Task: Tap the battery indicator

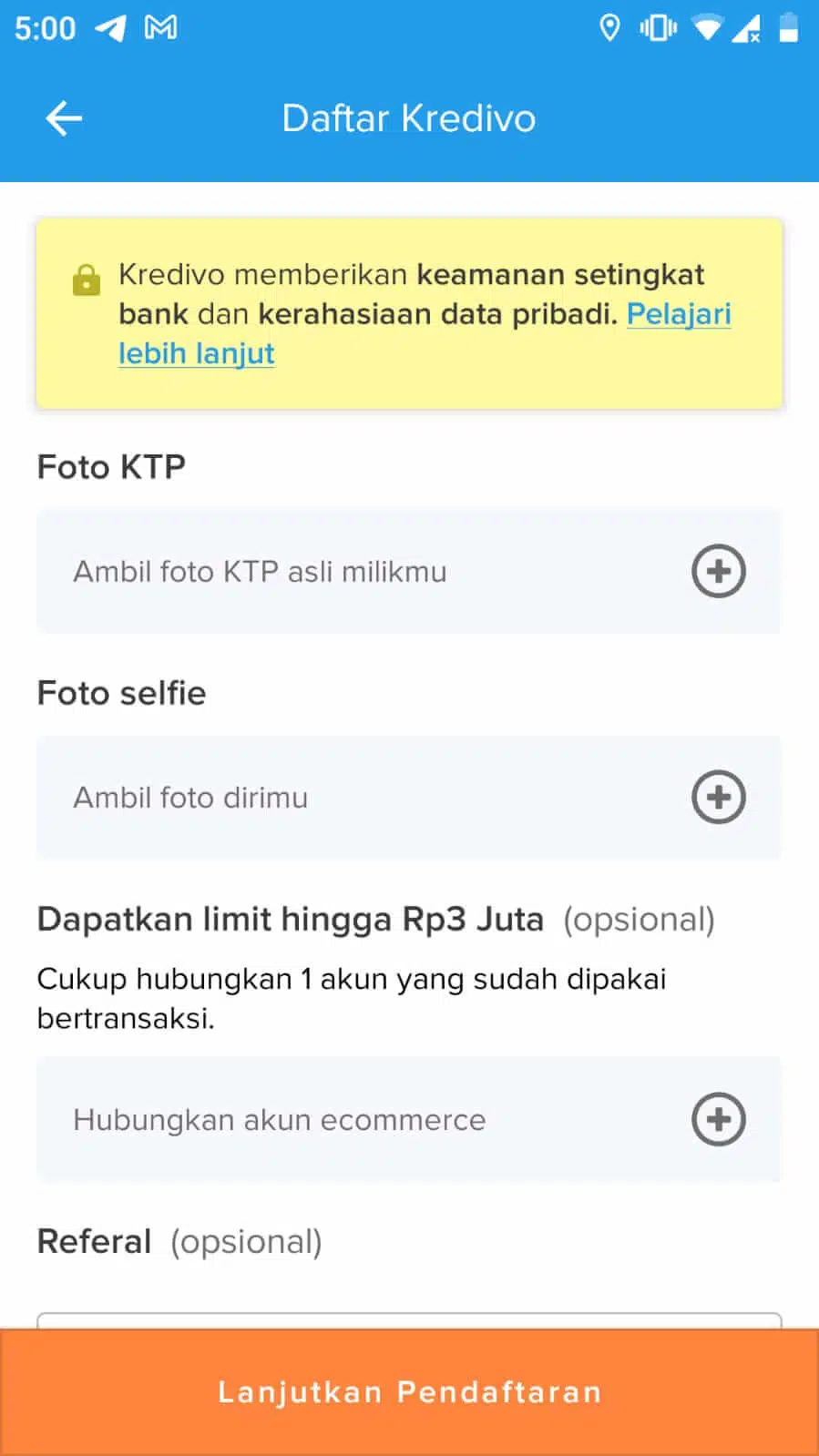Action: click(x=785, y=28)
